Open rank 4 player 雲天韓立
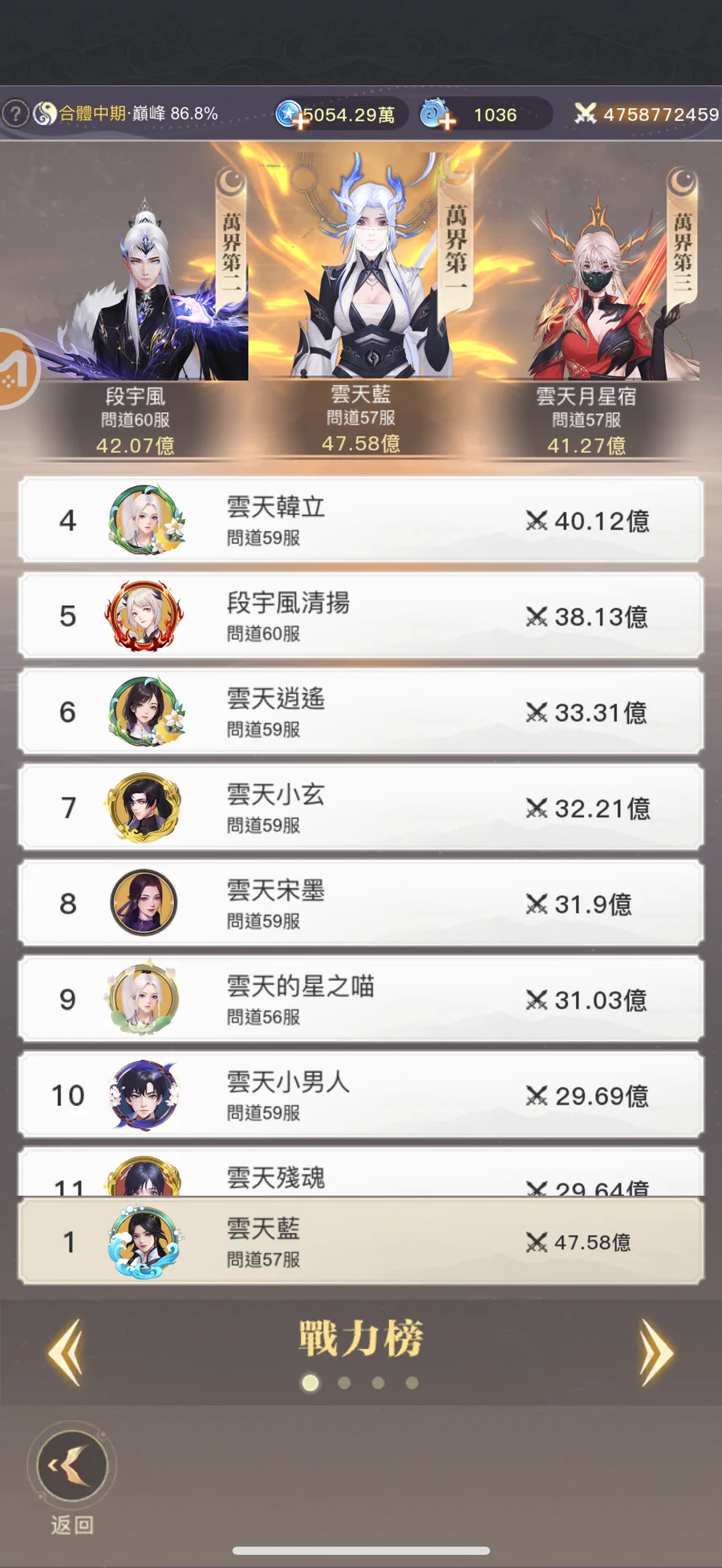 tap(361, 521)
